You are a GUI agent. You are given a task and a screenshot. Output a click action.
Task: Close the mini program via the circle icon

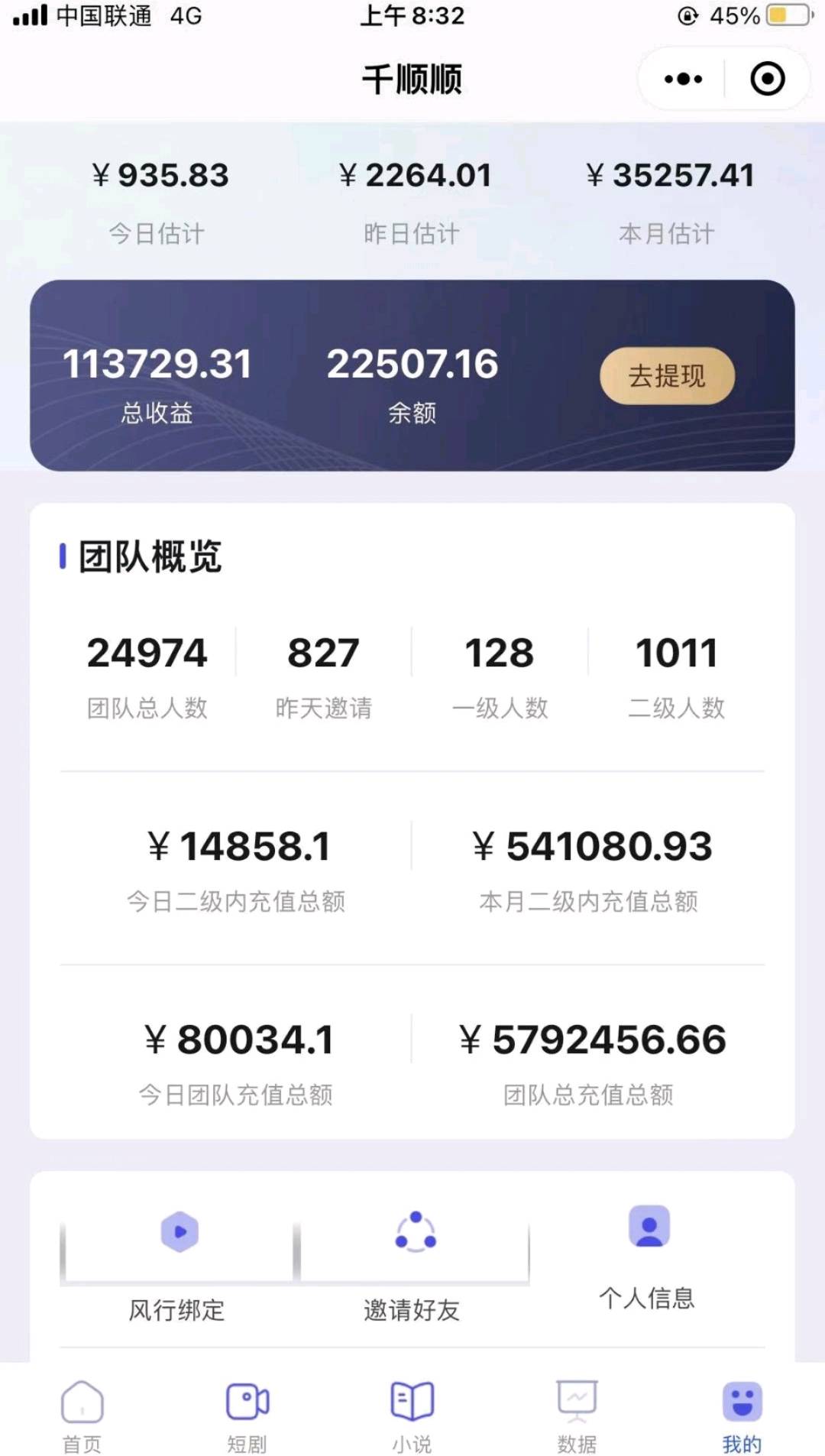coord(767,79)
